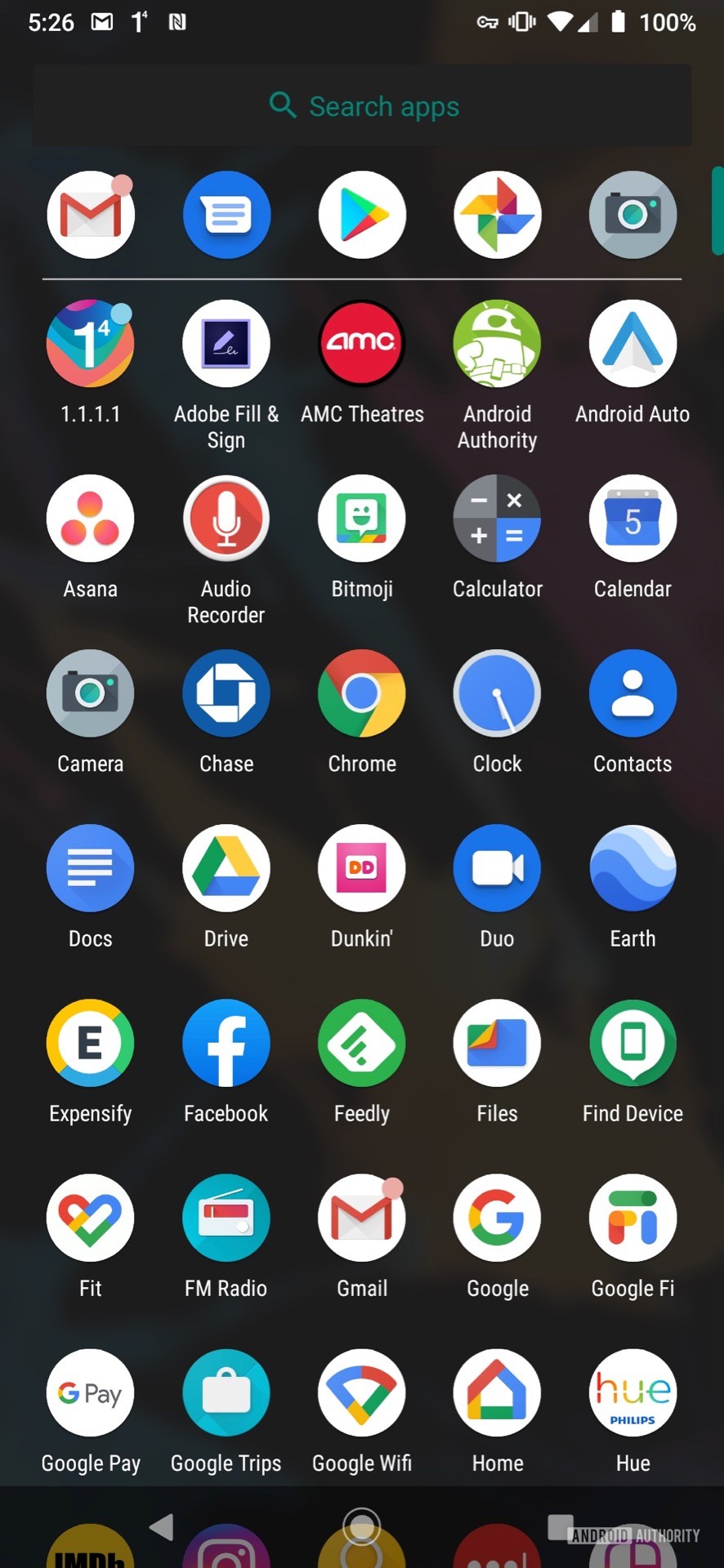Launch Google Pay
The height and width of the screenshot is (1568, 724).
(91, 1392)
